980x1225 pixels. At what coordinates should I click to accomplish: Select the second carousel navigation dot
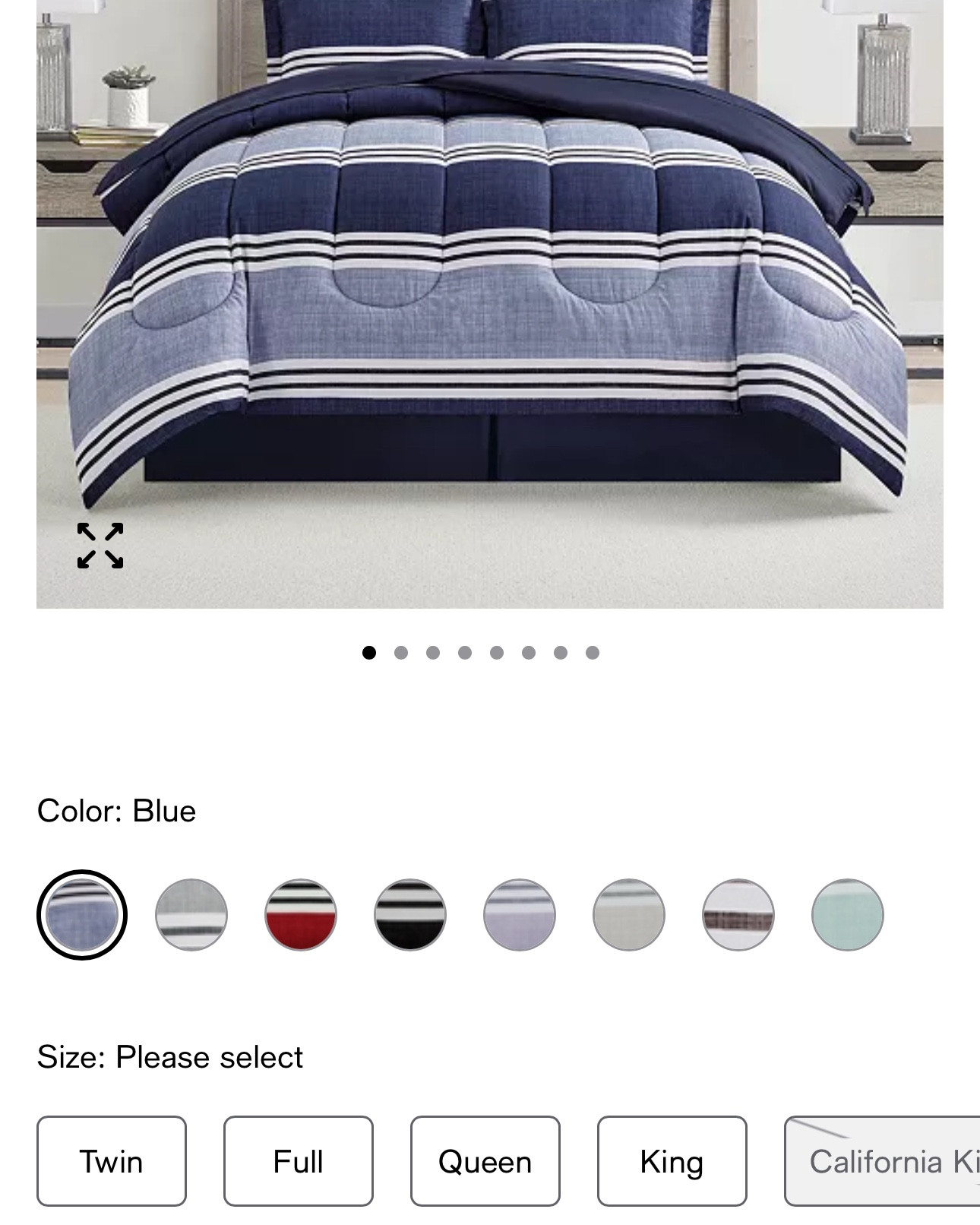(x=400, y=651)
